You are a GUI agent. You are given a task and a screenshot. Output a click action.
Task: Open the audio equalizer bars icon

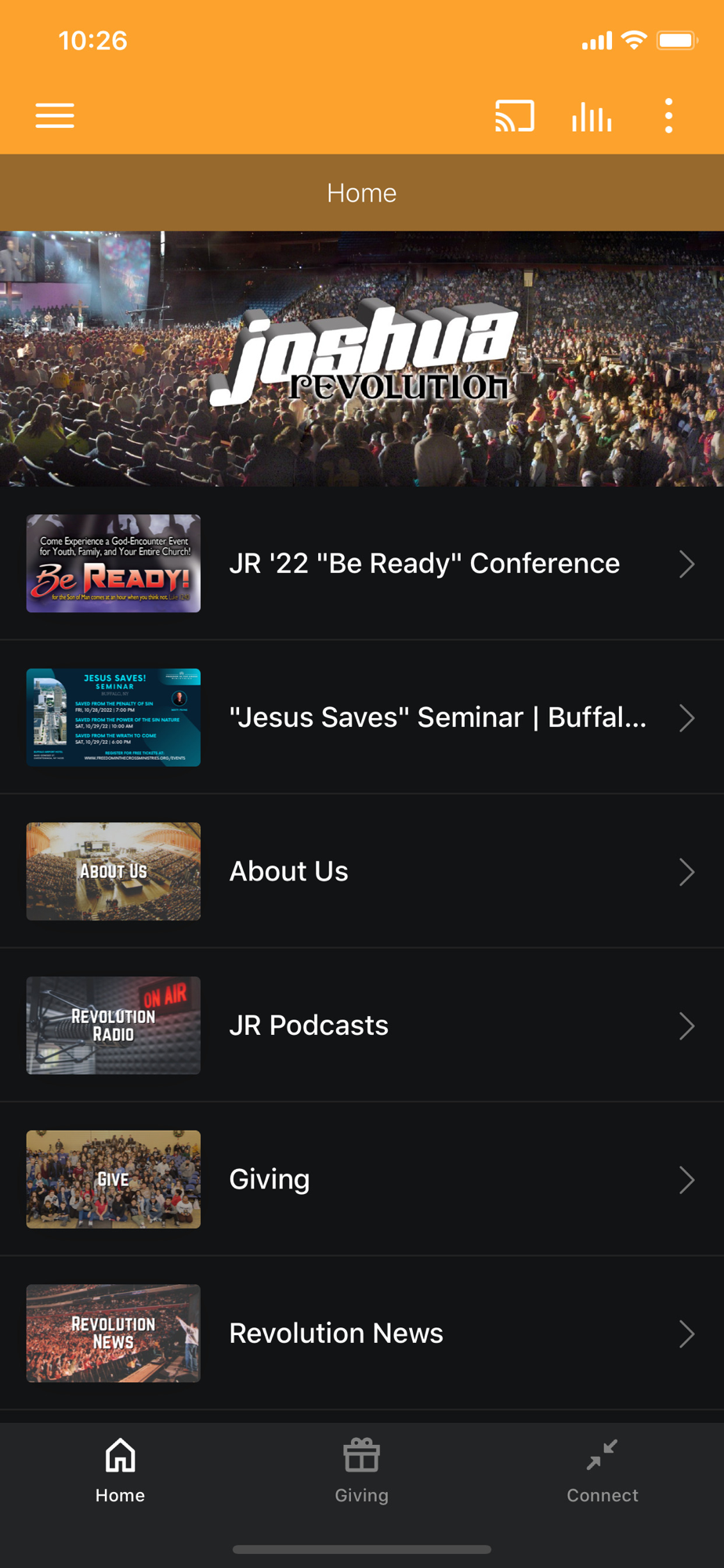point(592,116)
